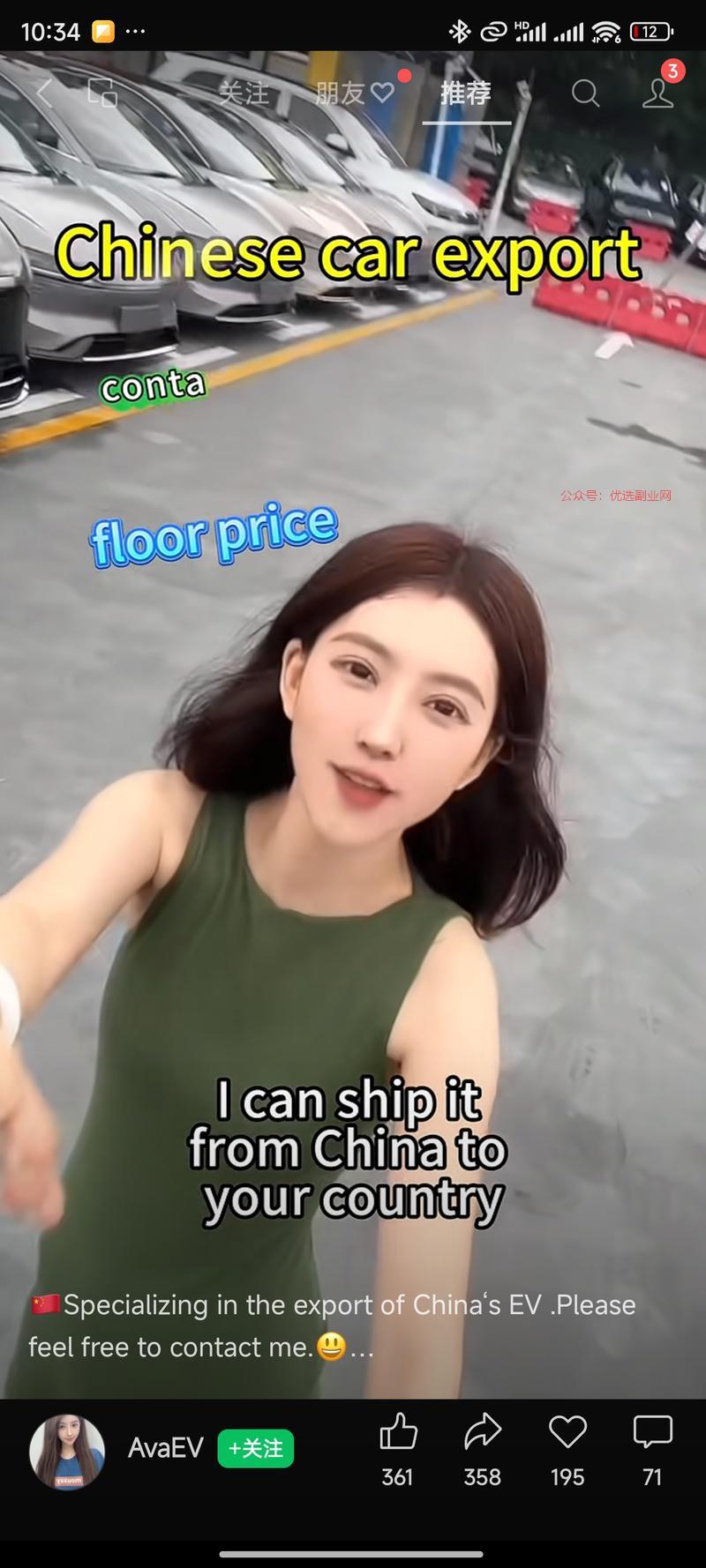Open the search magnifier icon
706x1568 pixels.
click(x=585, y=93)
